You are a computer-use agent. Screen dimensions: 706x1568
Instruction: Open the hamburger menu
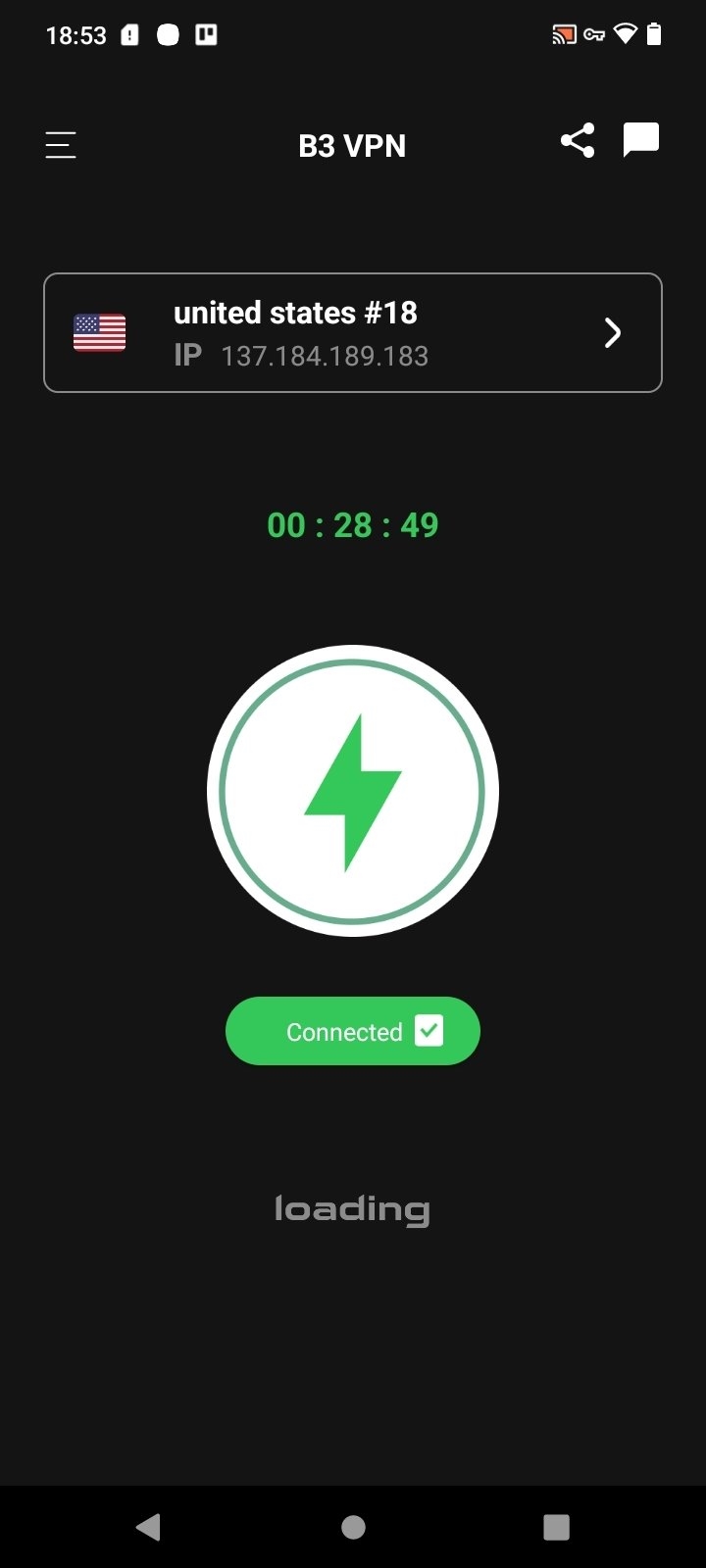pyautogui.click(x=61, y=145)
